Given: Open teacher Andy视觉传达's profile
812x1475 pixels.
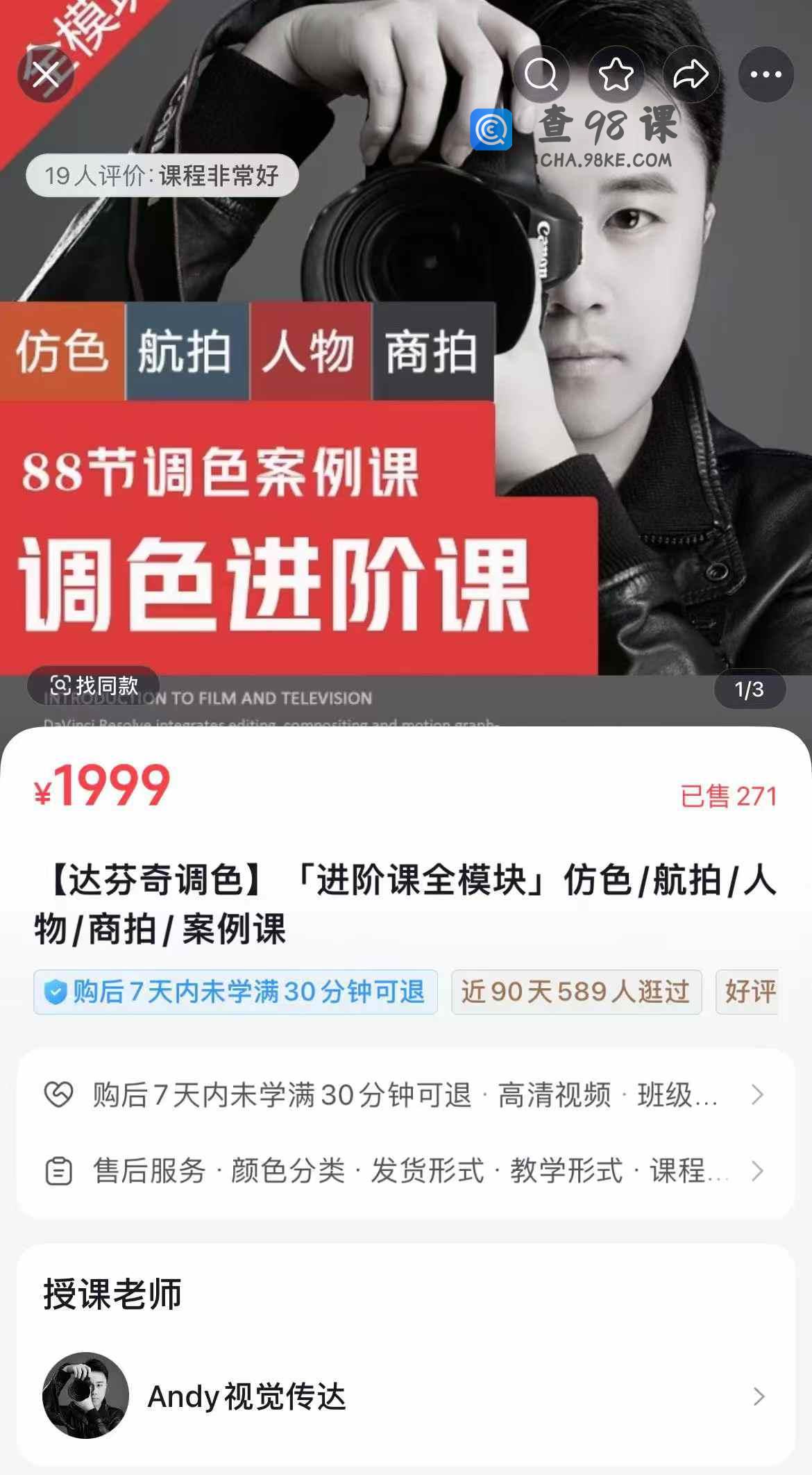Looking at the screenshot, I should pos(405,1396).
